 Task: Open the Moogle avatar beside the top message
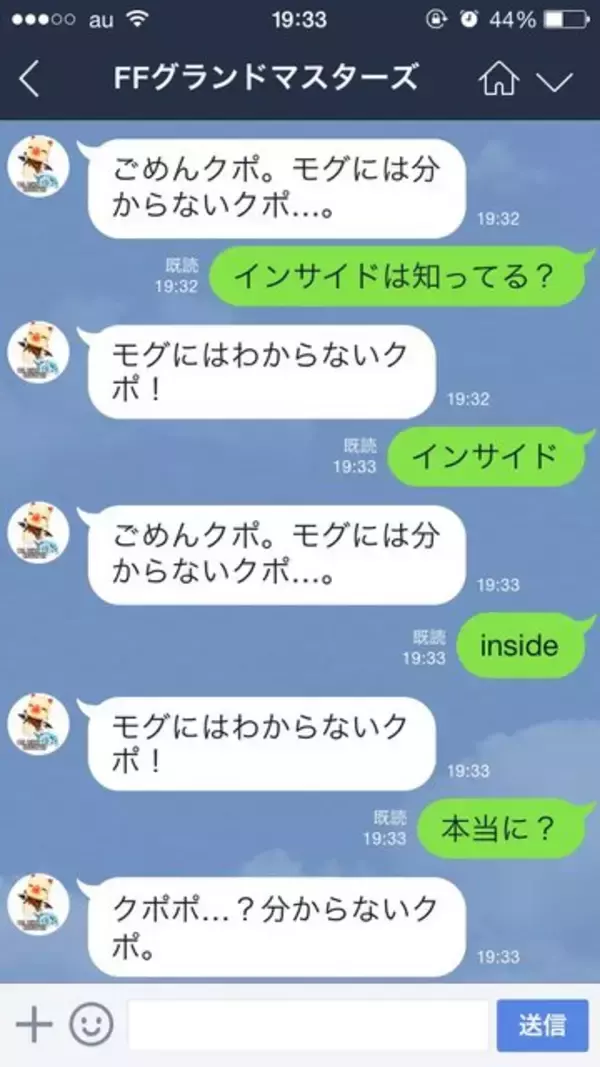[x=39, y=163]
